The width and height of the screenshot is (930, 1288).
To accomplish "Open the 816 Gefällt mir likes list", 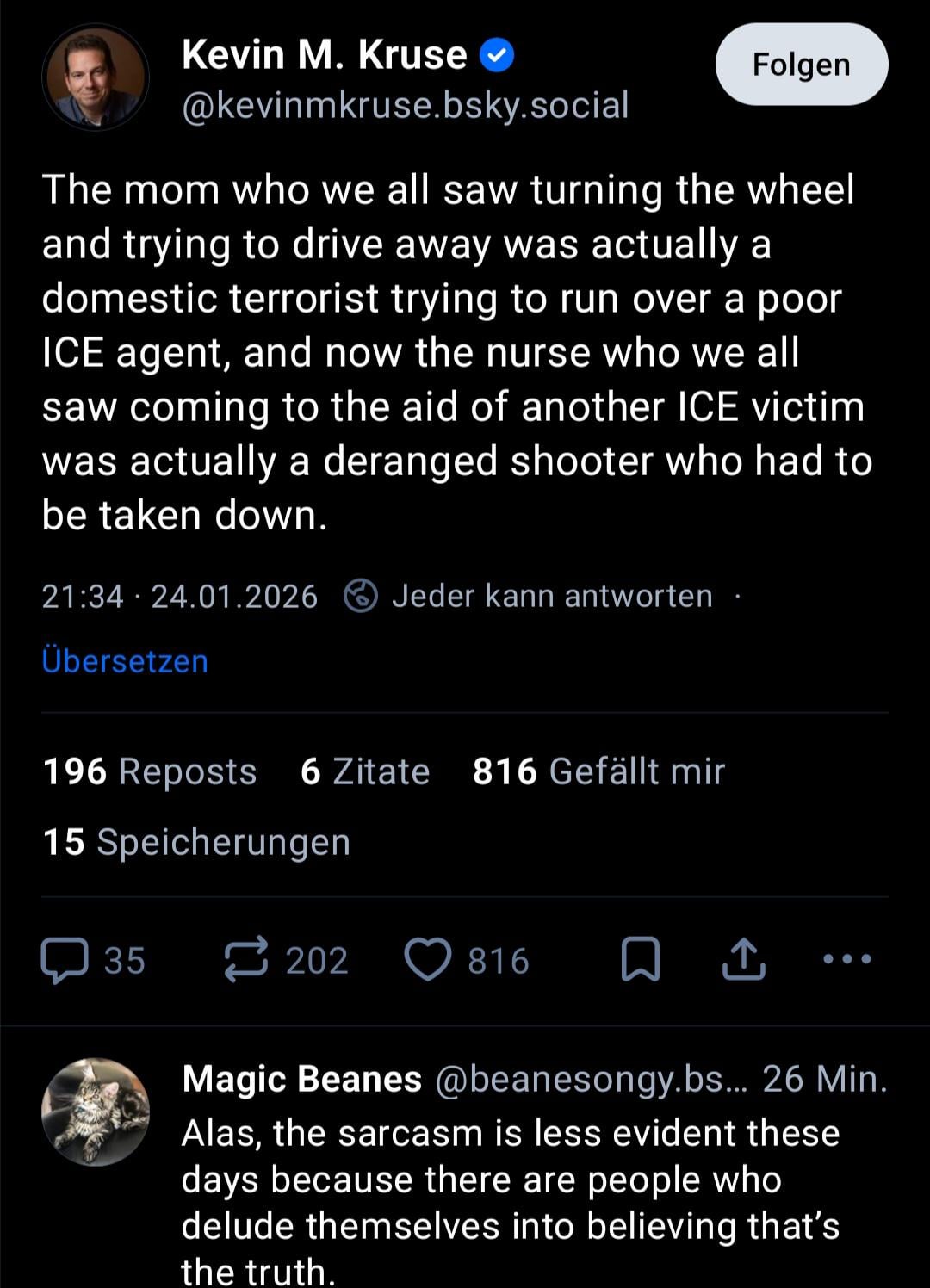I will [x=598, y=771].
